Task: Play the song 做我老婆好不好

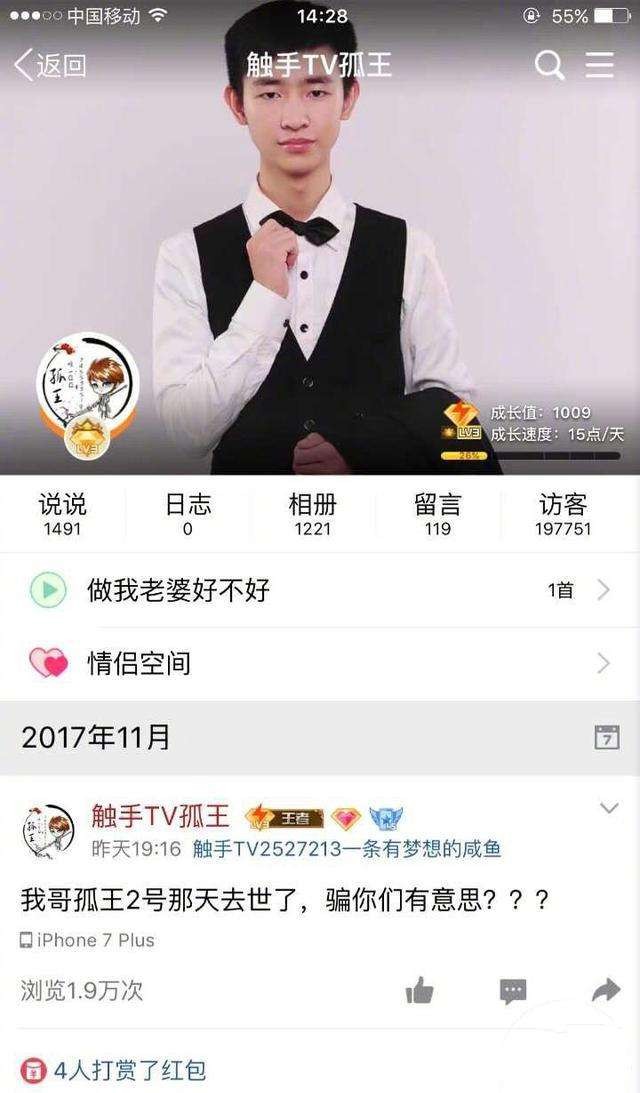Action: 47,590
